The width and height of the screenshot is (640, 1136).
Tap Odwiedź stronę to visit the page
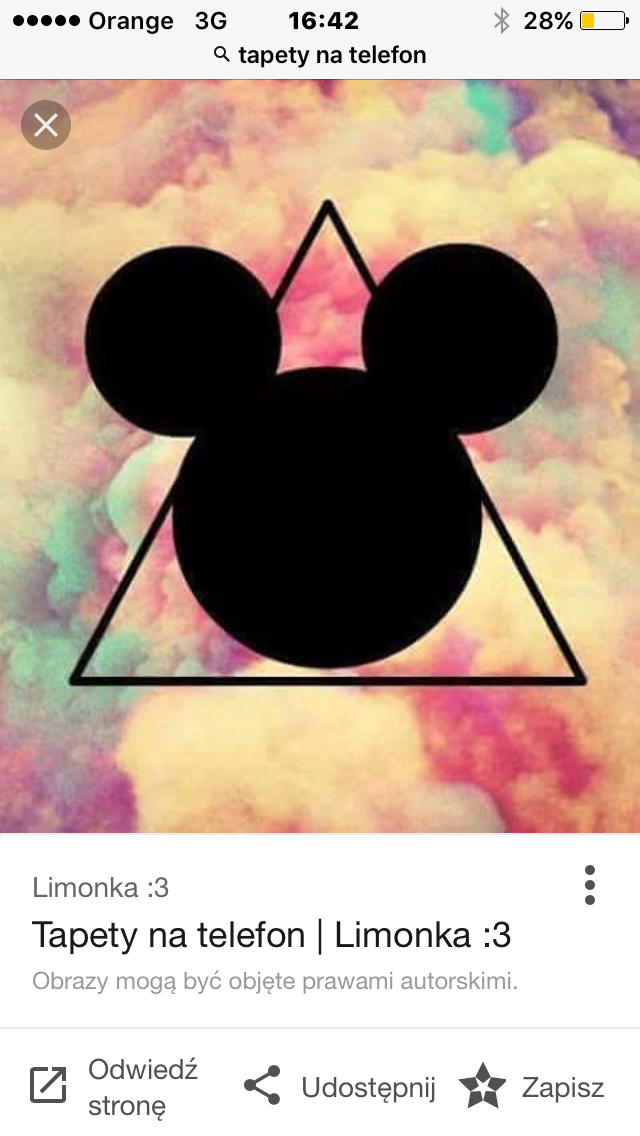(x=114, y=1087)
